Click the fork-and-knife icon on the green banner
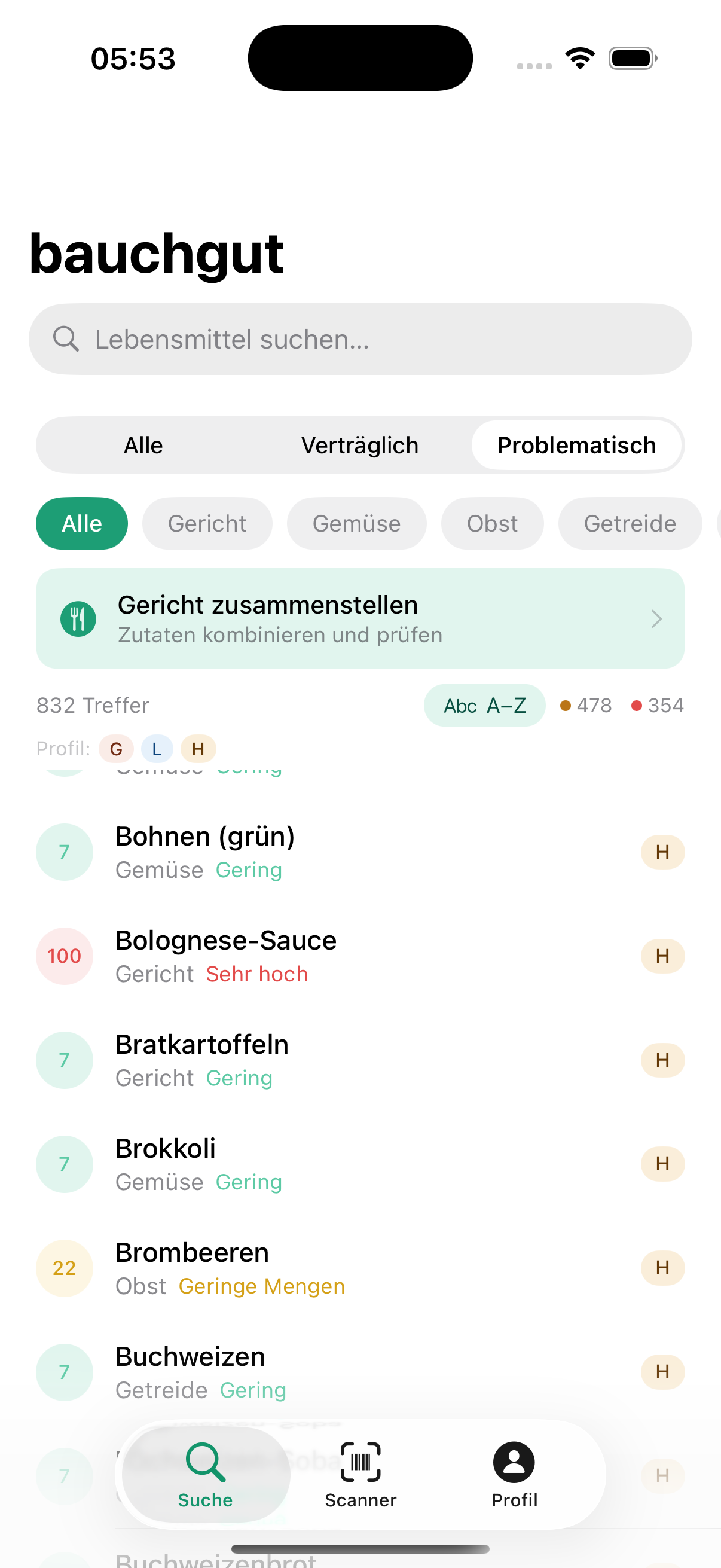 (x=78, y=618)
